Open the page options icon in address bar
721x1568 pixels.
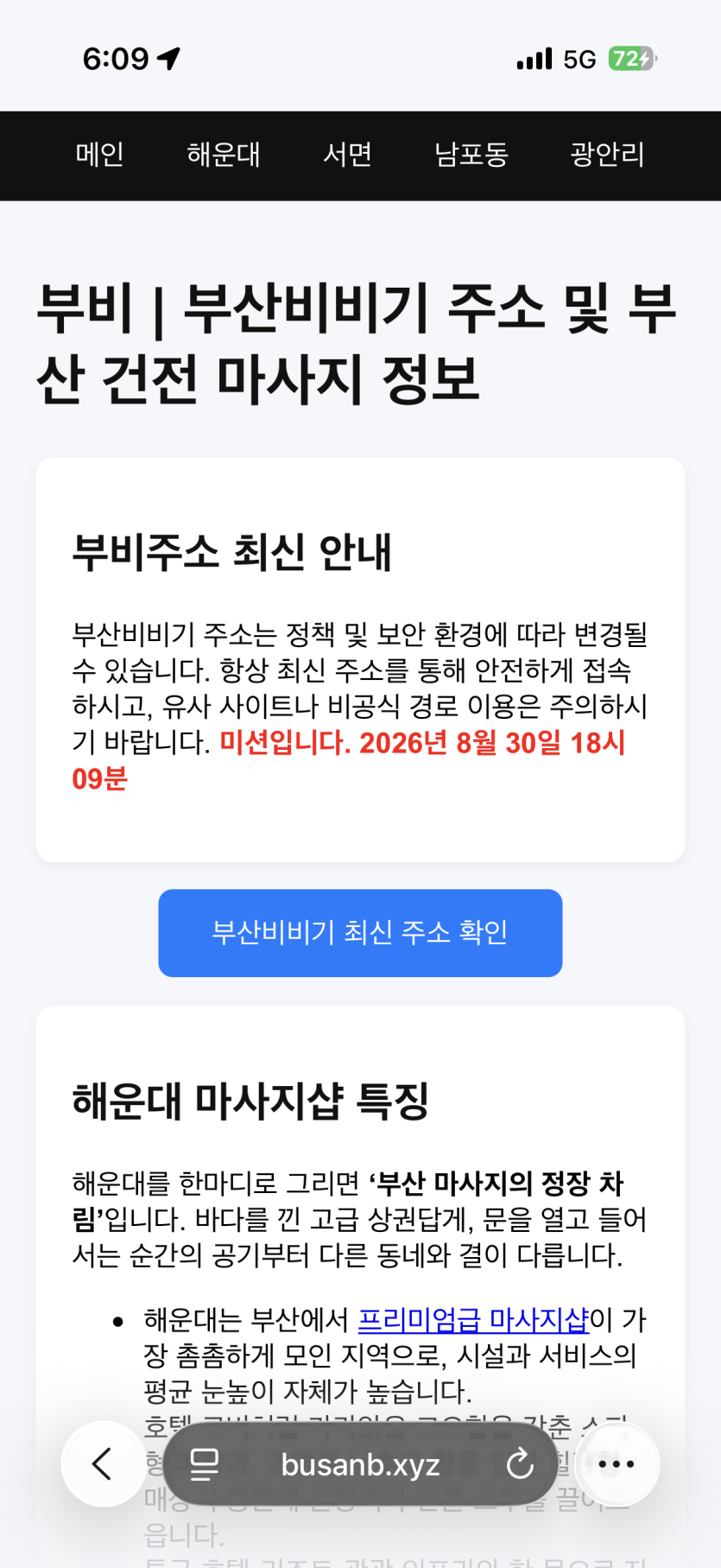pyautogui.click(x=205, y=1464)
